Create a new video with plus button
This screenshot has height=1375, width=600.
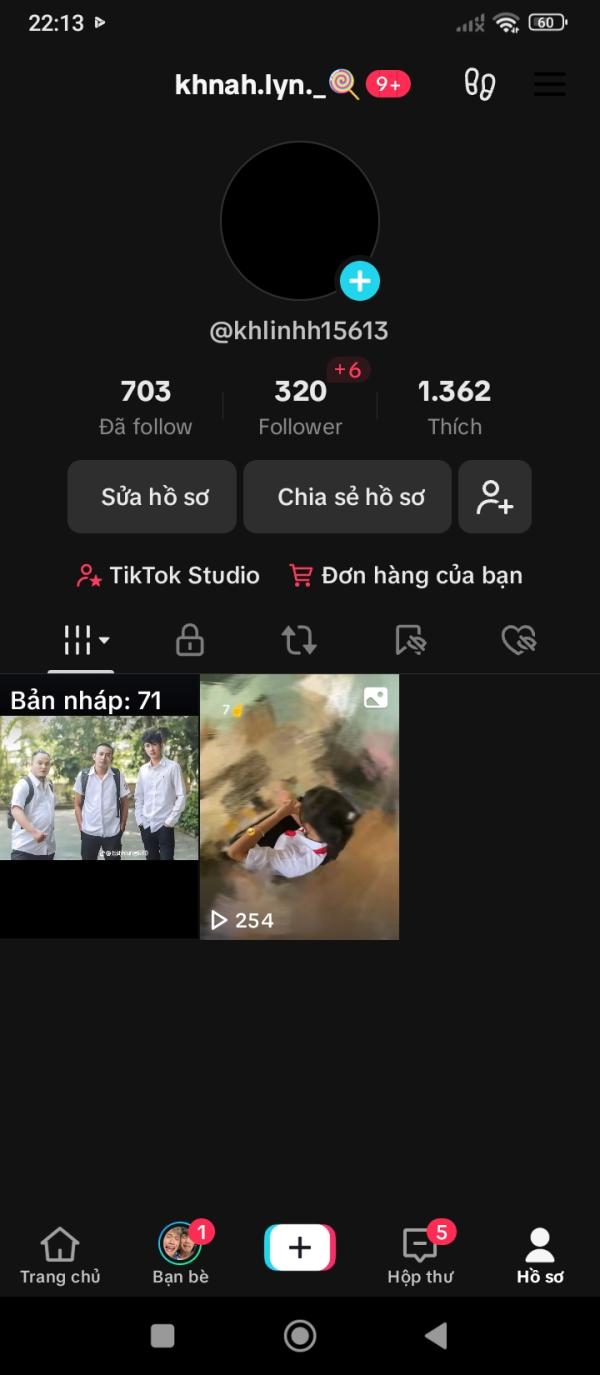pyautogui.click(x=300, y=1247)
